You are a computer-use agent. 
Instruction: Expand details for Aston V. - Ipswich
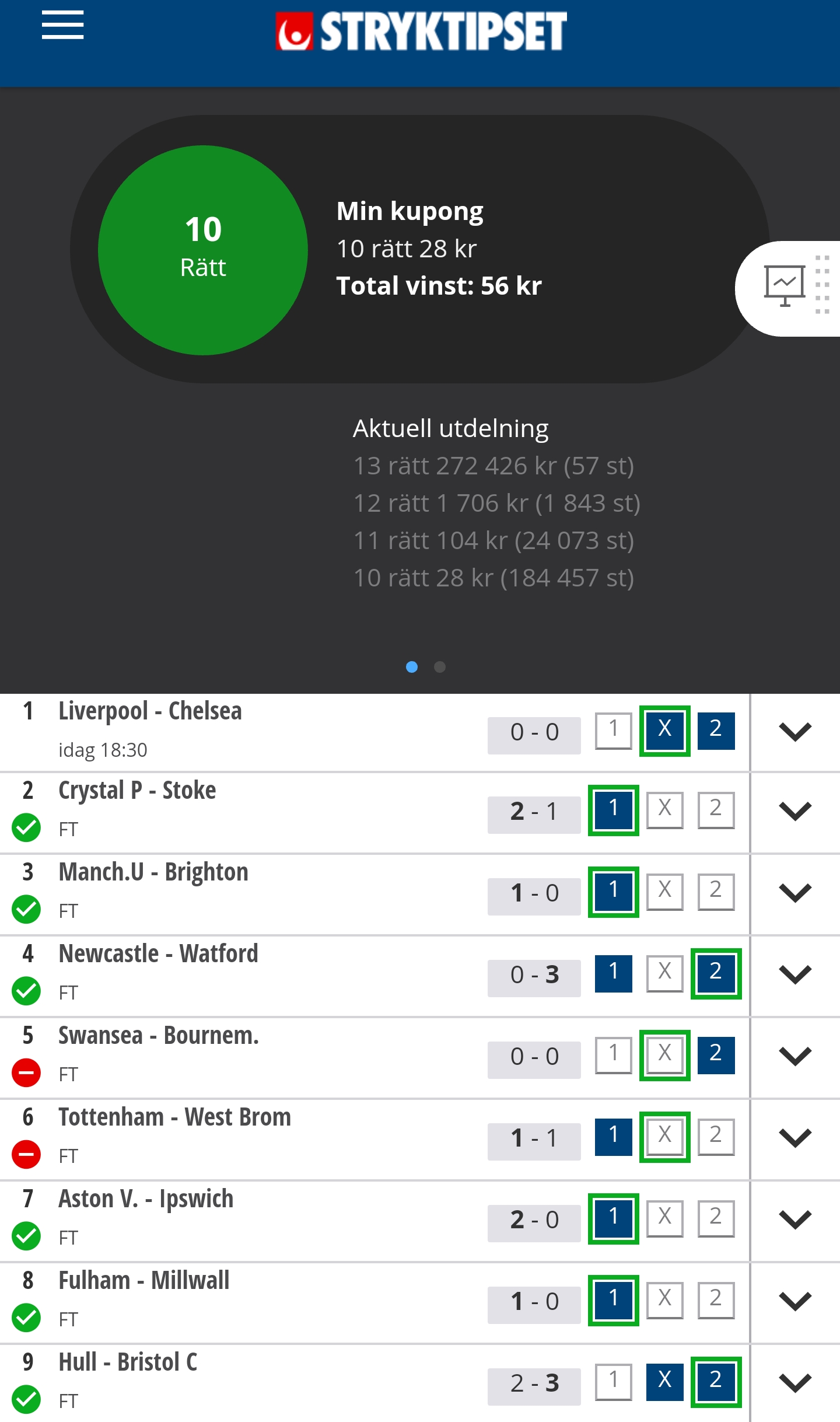[795, 1220]
